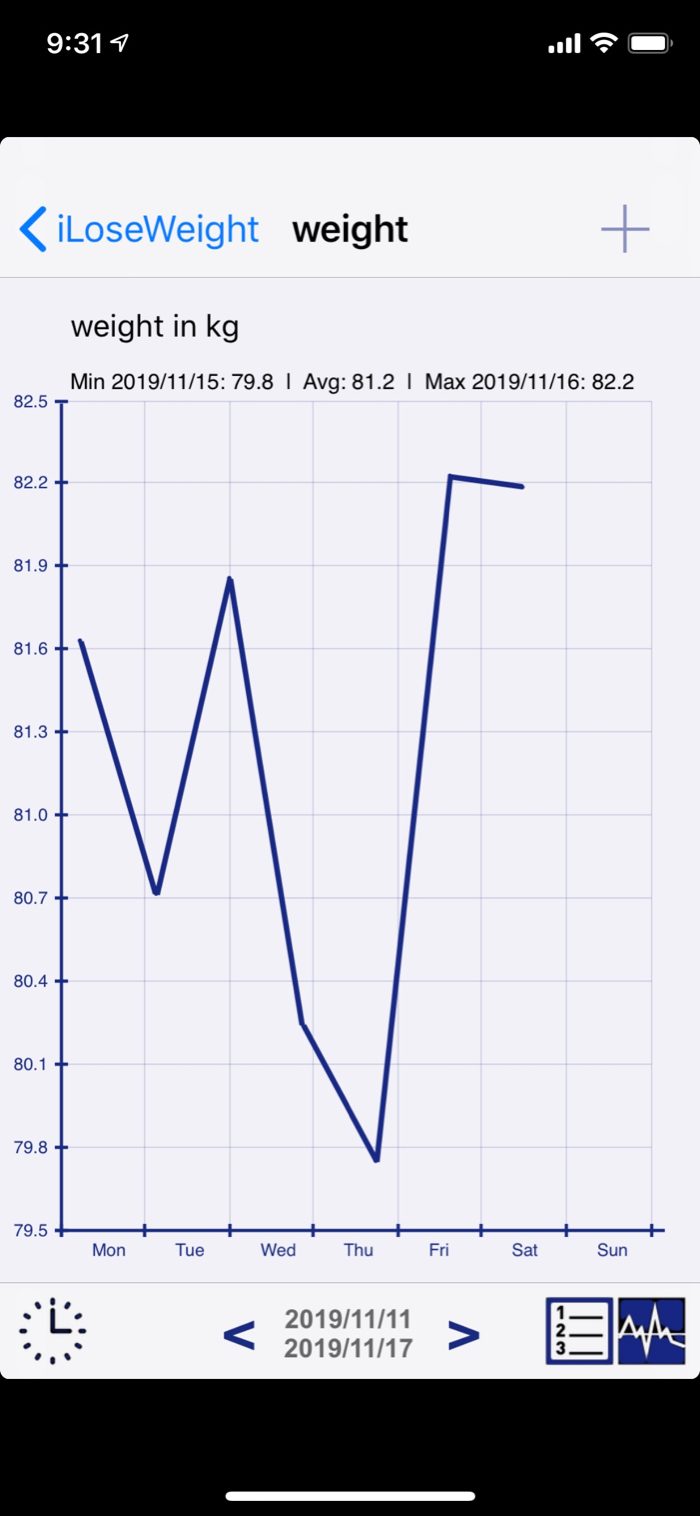The width and height of the screenshot is (700, 1516).
Task: Go back to iLoseWeight
Action: 140,229
